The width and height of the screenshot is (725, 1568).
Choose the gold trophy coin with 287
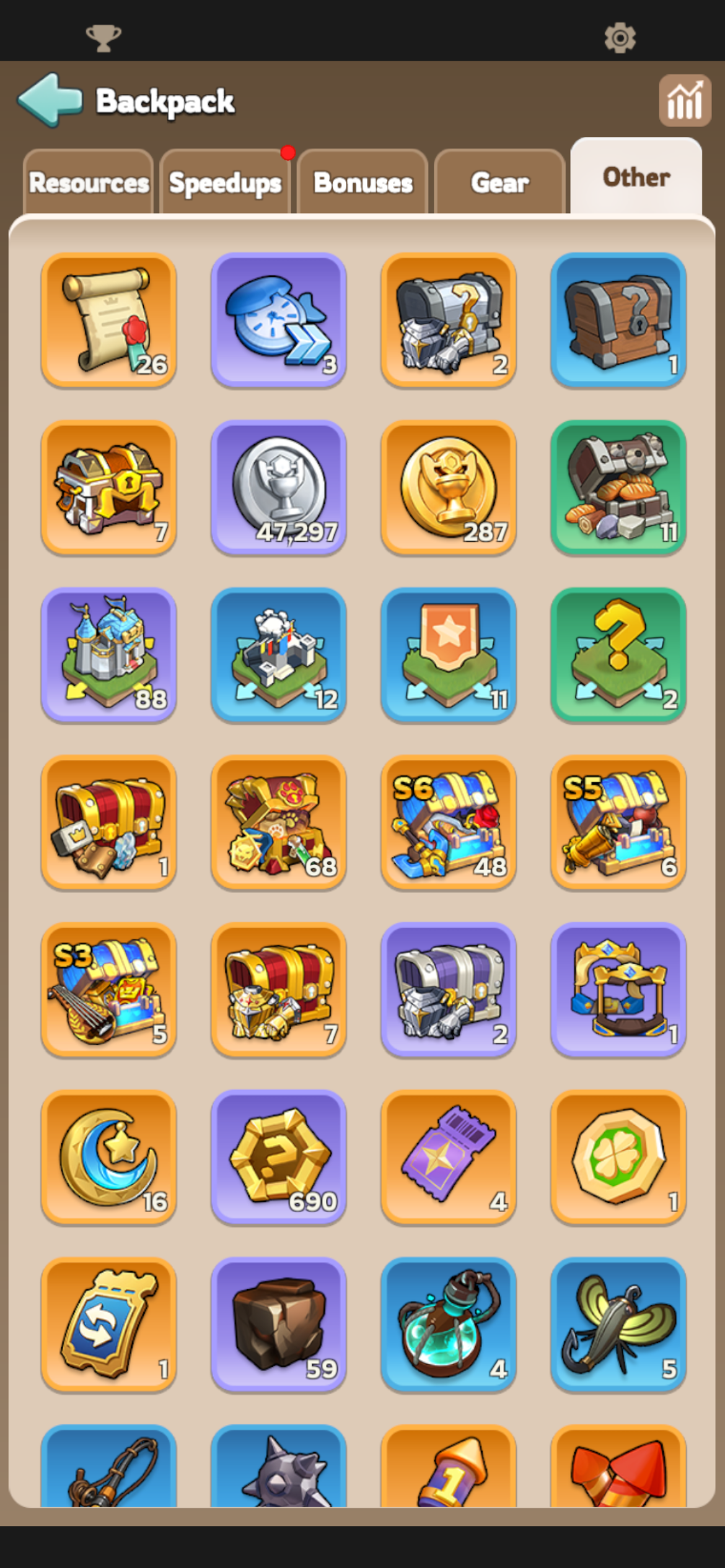tap(449, 487)
